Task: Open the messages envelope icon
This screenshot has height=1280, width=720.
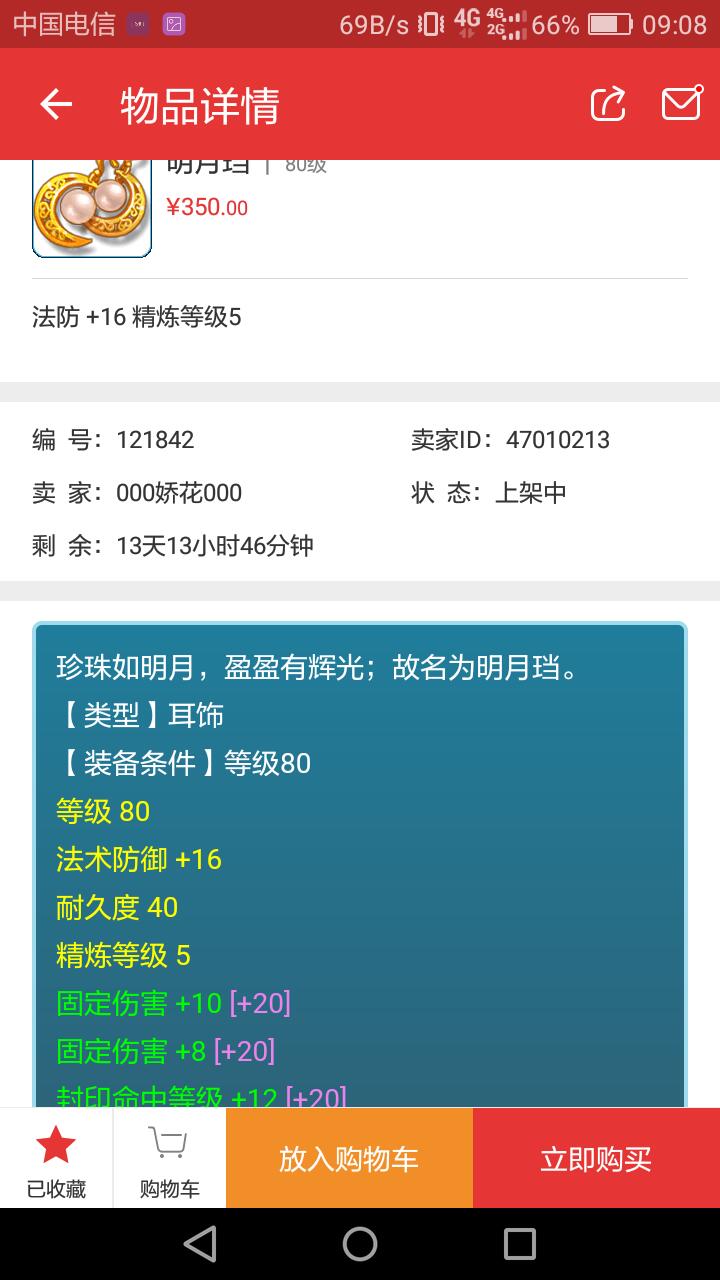Action: click(x=681, y=104)
